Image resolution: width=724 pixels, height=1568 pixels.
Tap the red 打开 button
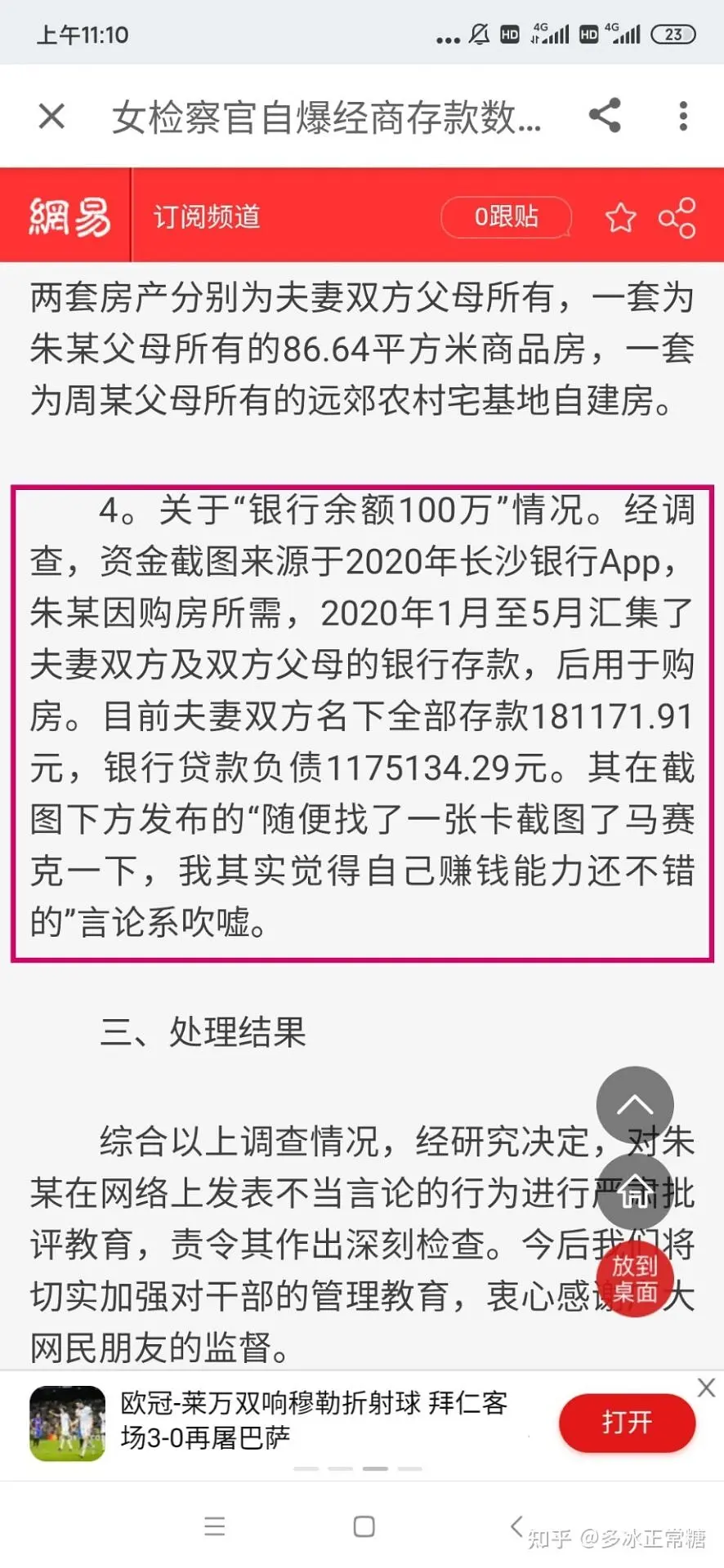(x=627, y=1422)
